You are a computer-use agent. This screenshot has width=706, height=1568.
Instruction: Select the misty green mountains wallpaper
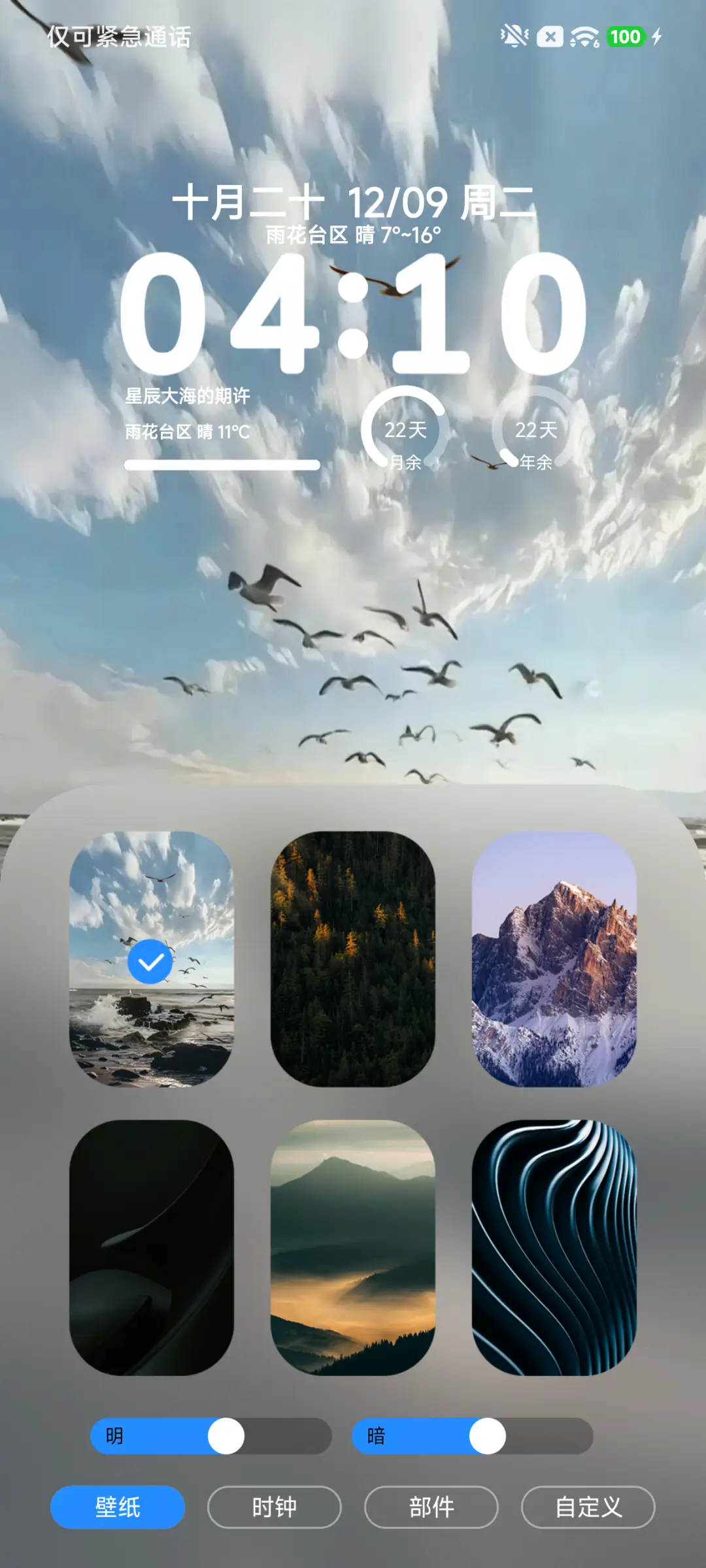point(352,1247)
